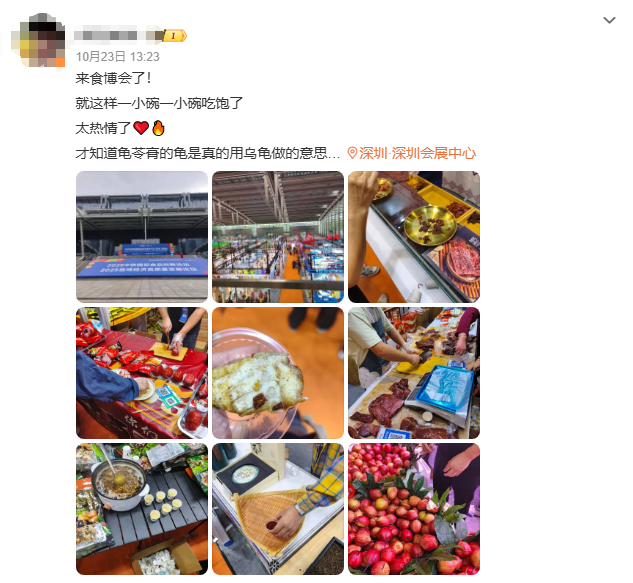This screenshot has height=583, width=633.
Task: Open the user's membership badge
Action: (174, 36)
